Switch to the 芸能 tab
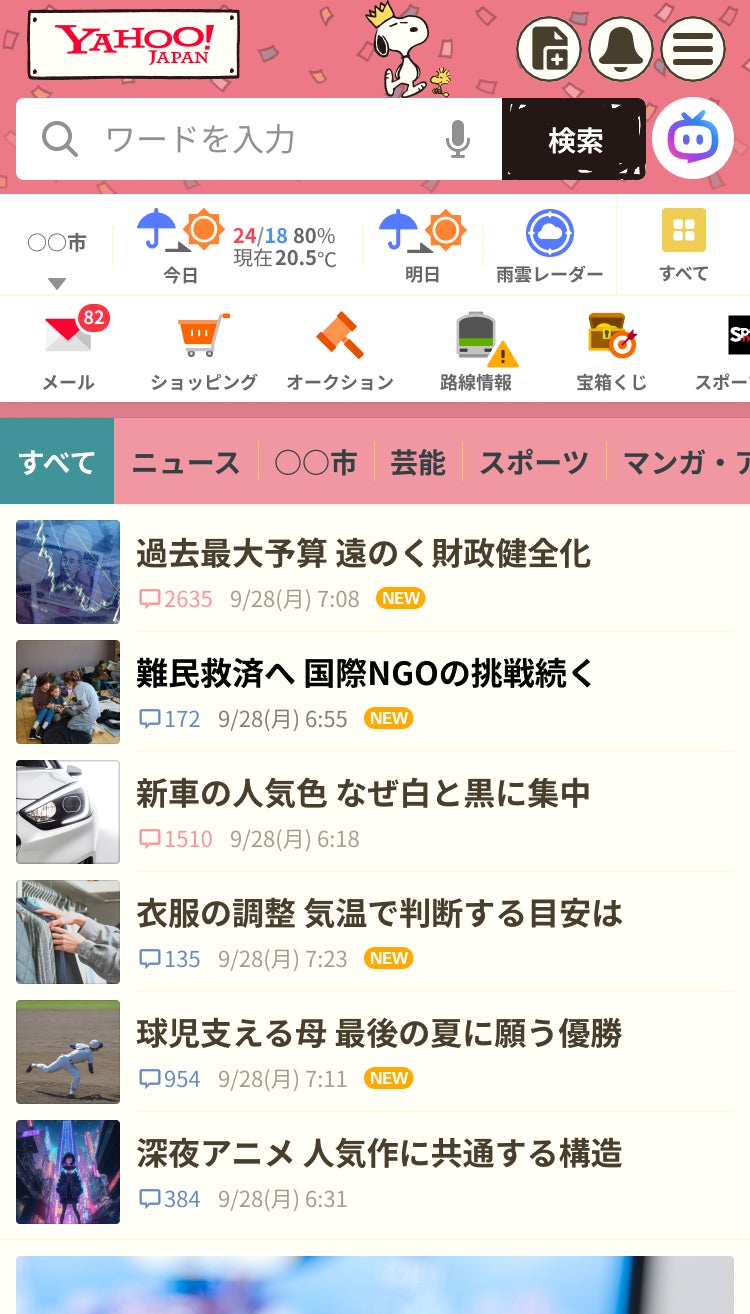The image size is (750, 1314). (x=418, y=462)
